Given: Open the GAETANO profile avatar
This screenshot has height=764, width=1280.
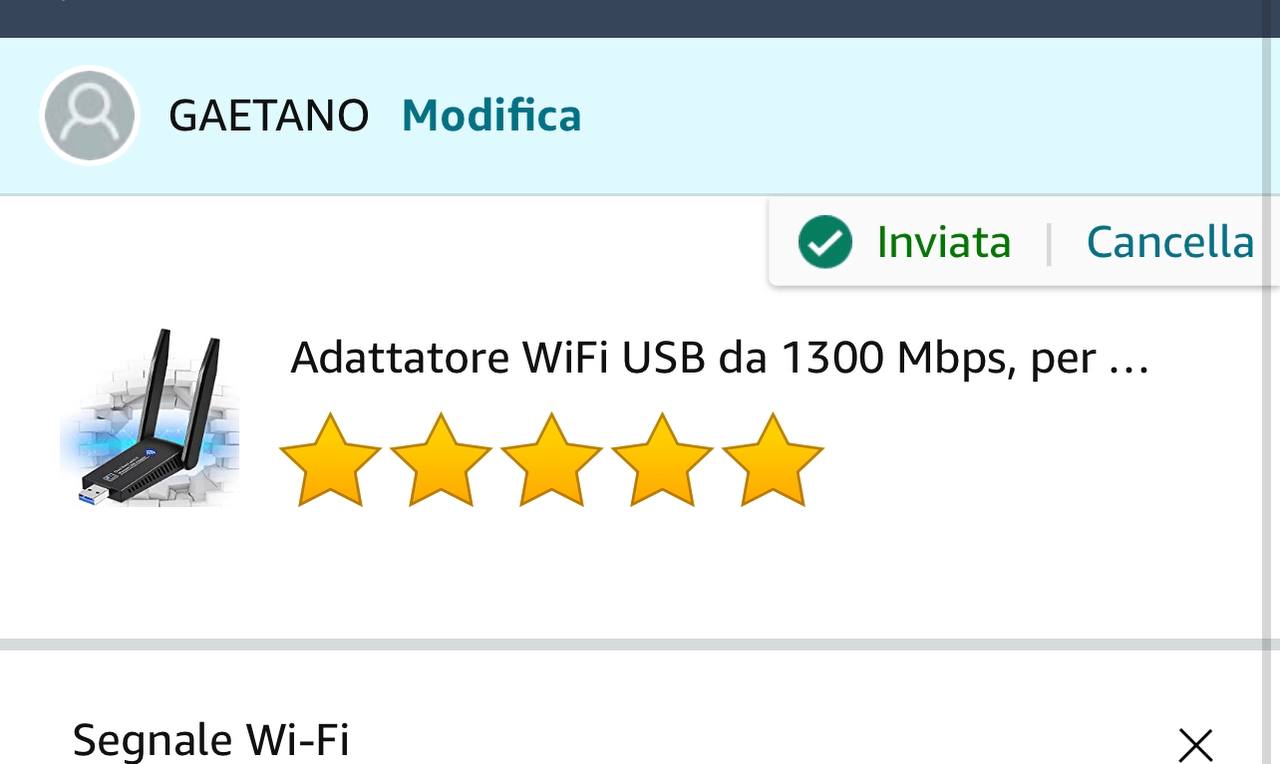Looking at the screenshot, I should coord(89,116).
